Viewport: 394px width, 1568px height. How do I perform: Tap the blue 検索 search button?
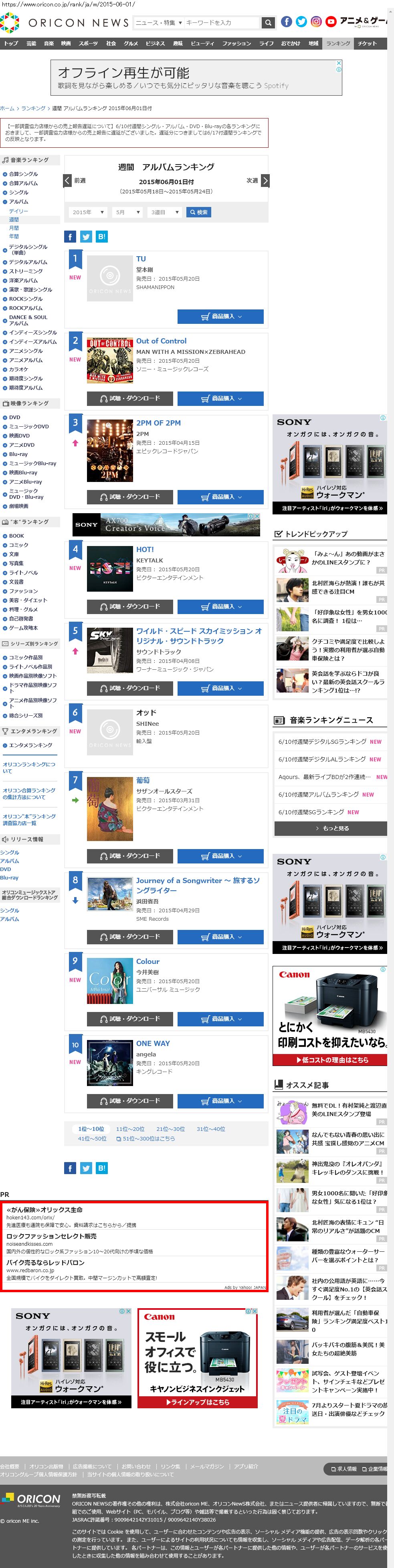coord(198,213)
